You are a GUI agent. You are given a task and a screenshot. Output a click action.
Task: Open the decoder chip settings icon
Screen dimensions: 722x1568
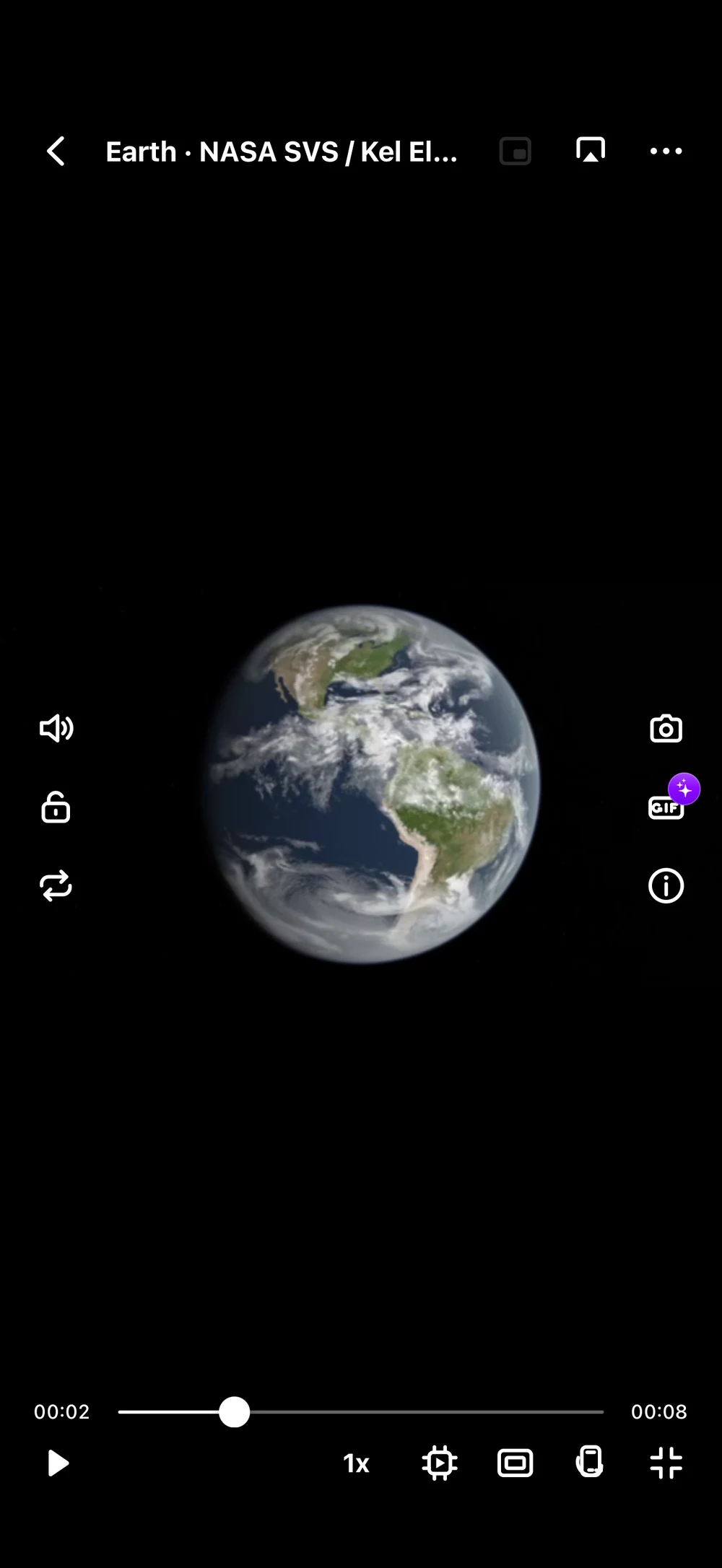point(440,1463)
